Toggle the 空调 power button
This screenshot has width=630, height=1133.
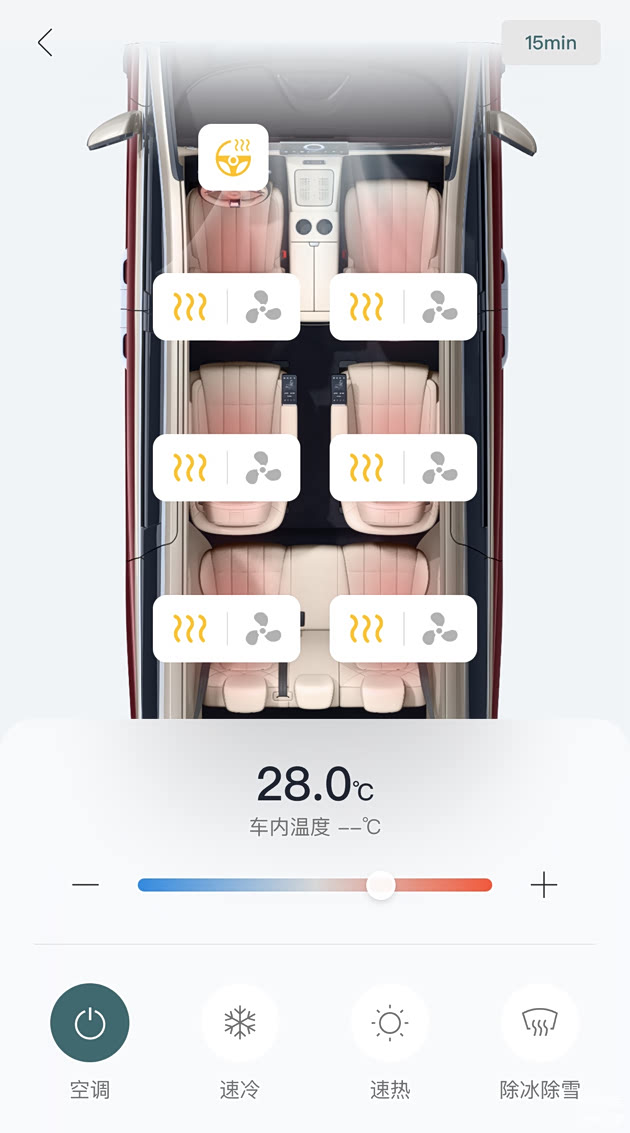click(90, 1023)
